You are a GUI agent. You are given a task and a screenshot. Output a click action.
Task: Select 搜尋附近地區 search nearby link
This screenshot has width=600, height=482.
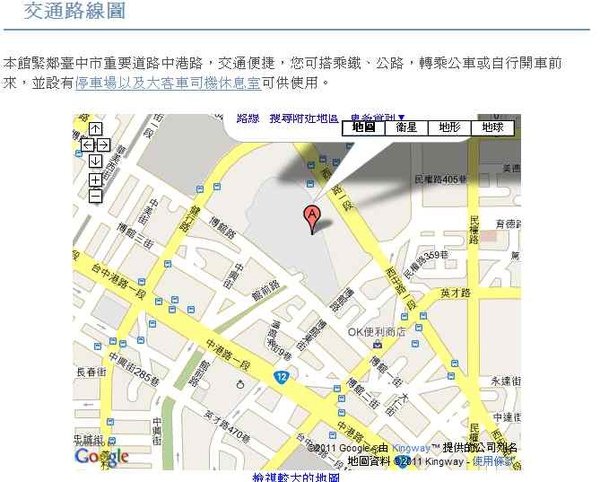pos(303,118)
